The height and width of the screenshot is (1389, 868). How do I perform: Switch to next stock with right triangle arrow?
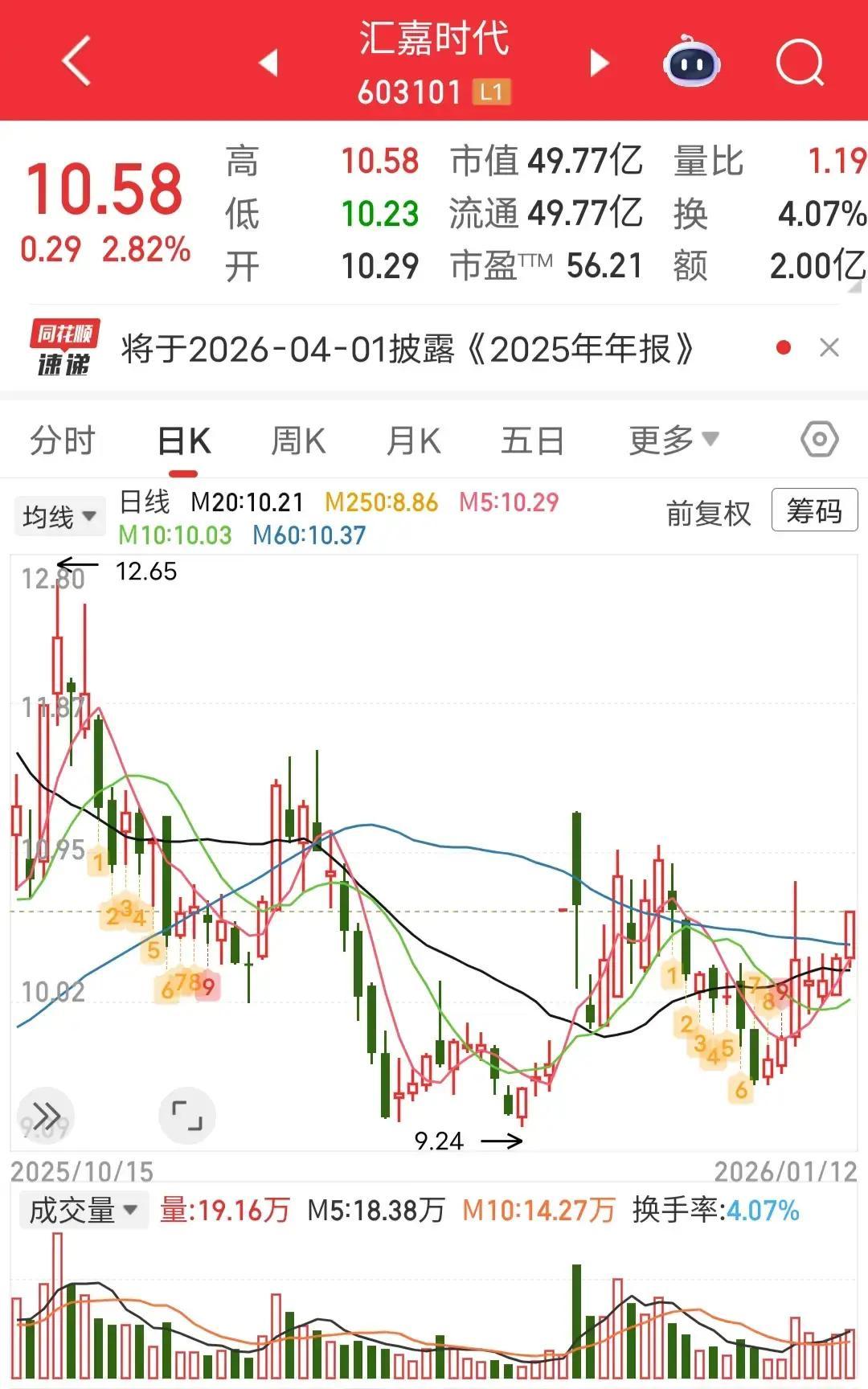598,63
